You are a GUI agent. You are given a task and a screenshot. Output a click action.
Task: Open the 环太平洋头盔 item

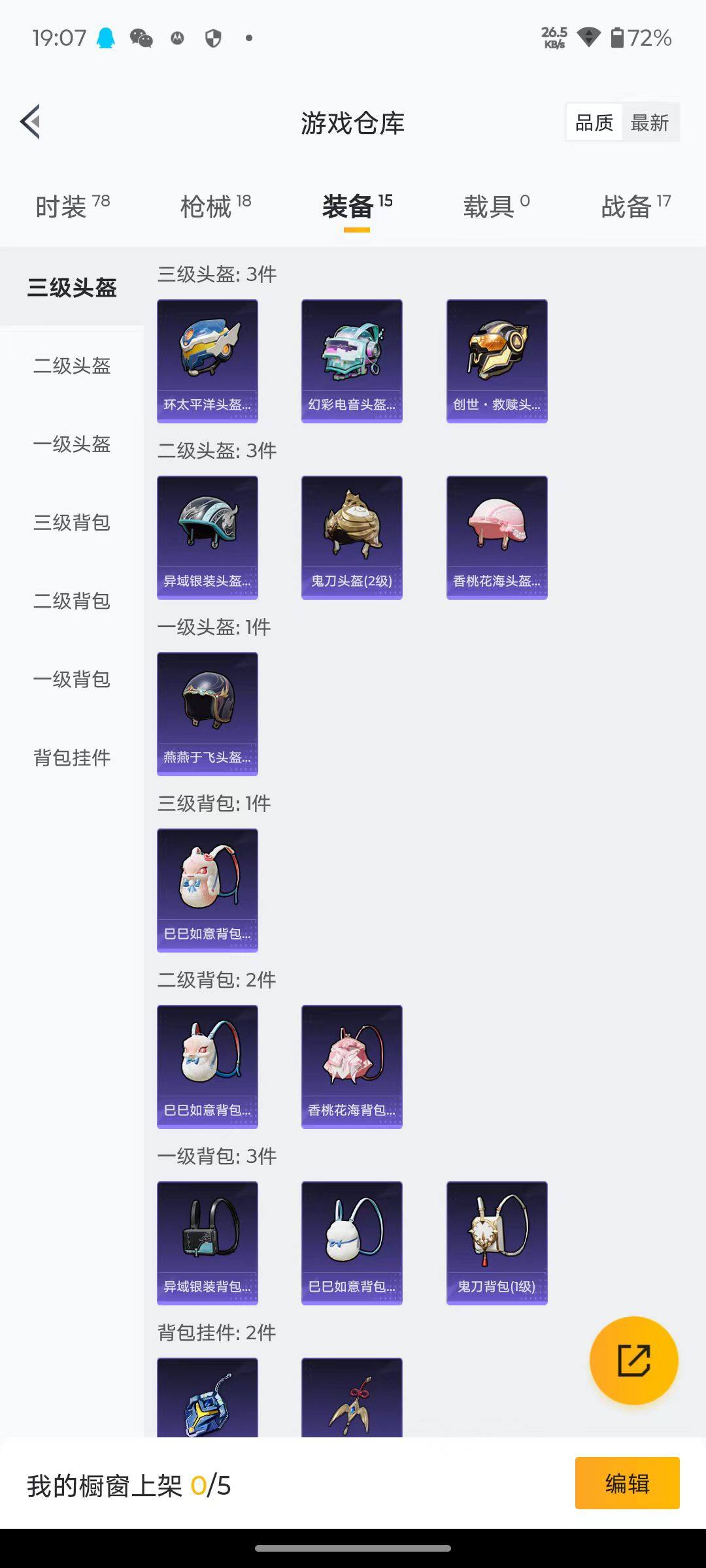tap(207, 361)
